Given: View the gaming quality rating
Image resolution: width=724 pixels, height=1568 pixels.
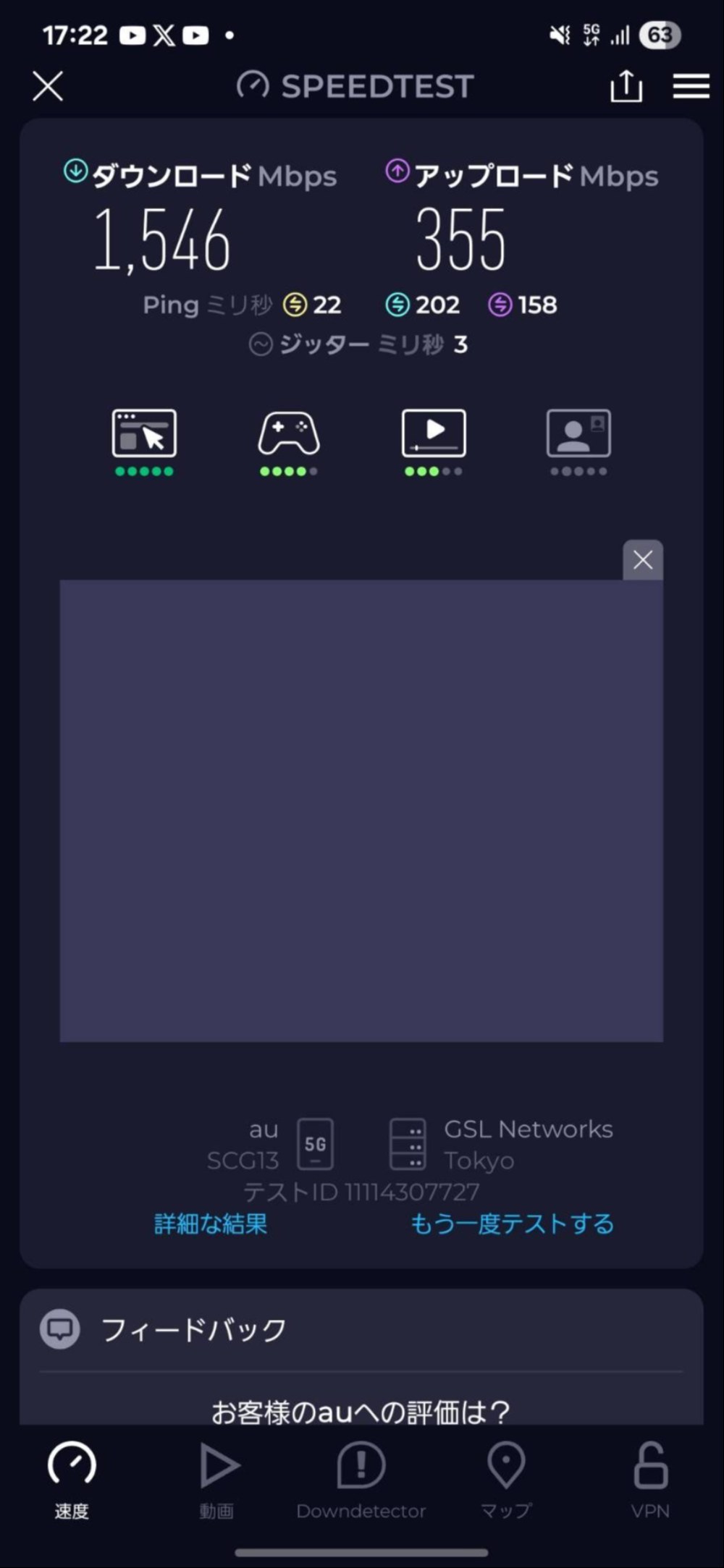Looking at the screenshot, I should pyautogui.click(x=289, y=442).
